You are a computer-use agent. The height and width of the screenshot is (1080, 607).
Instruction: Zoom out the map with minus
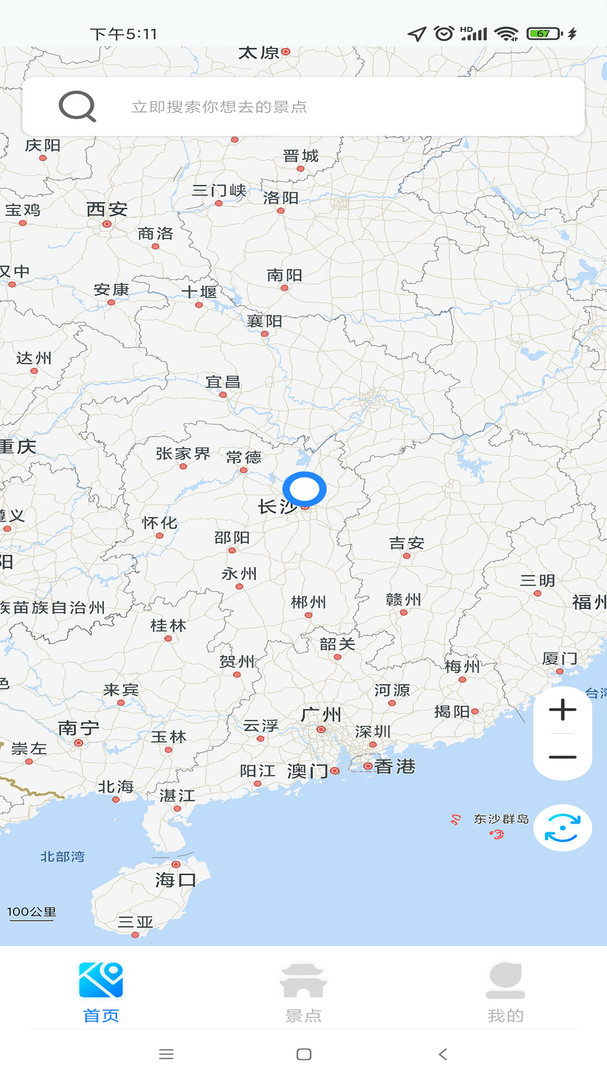[x=563, y=757]
